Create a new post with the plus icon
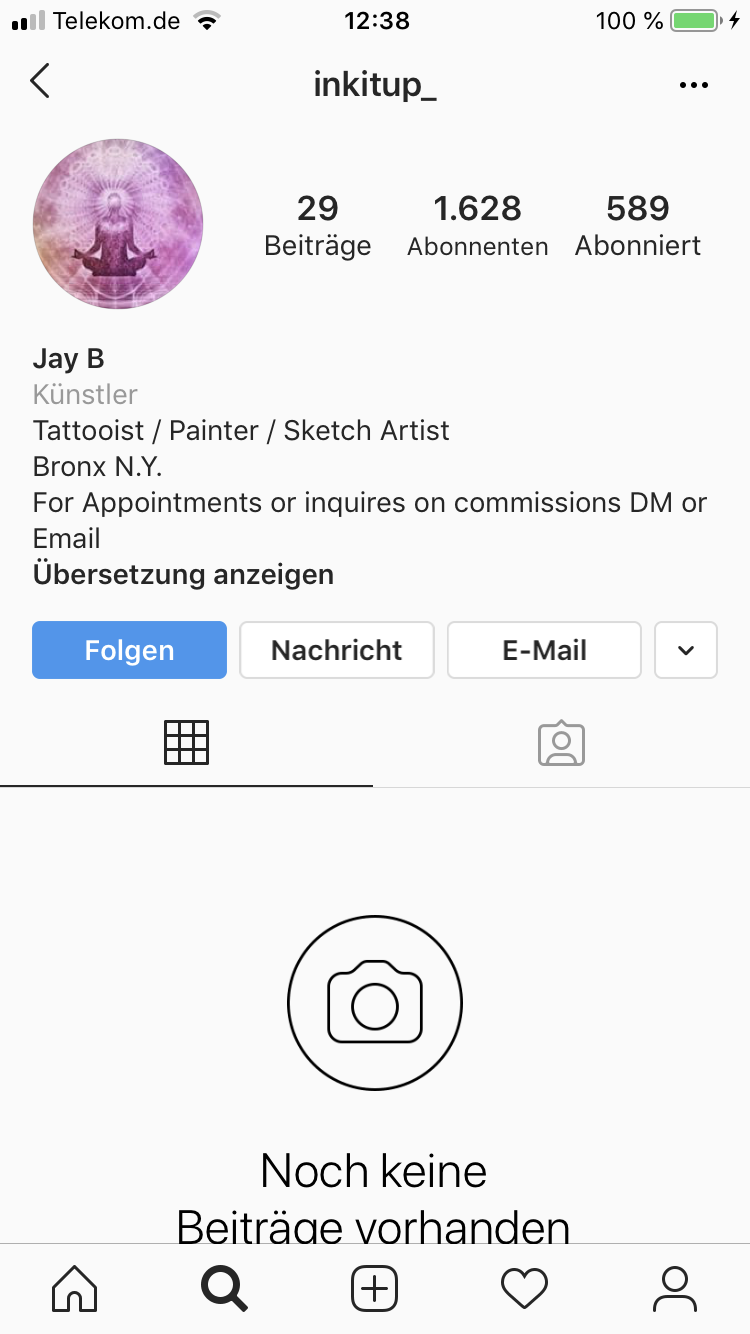750x1334 pixels. pos(375,1288)
